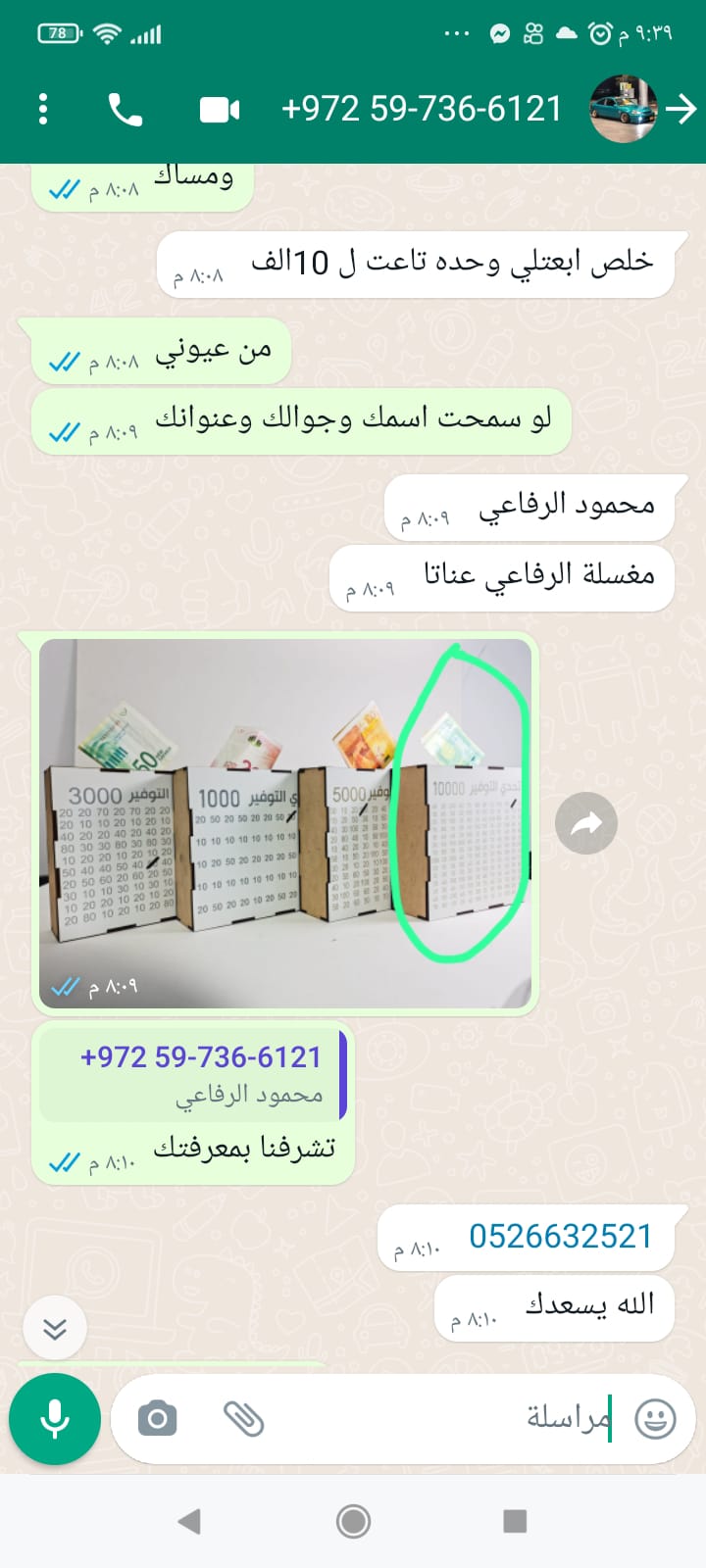Focus the message text field
Viewport: 706px width, 1568px height.
[x=441, y=1418]
